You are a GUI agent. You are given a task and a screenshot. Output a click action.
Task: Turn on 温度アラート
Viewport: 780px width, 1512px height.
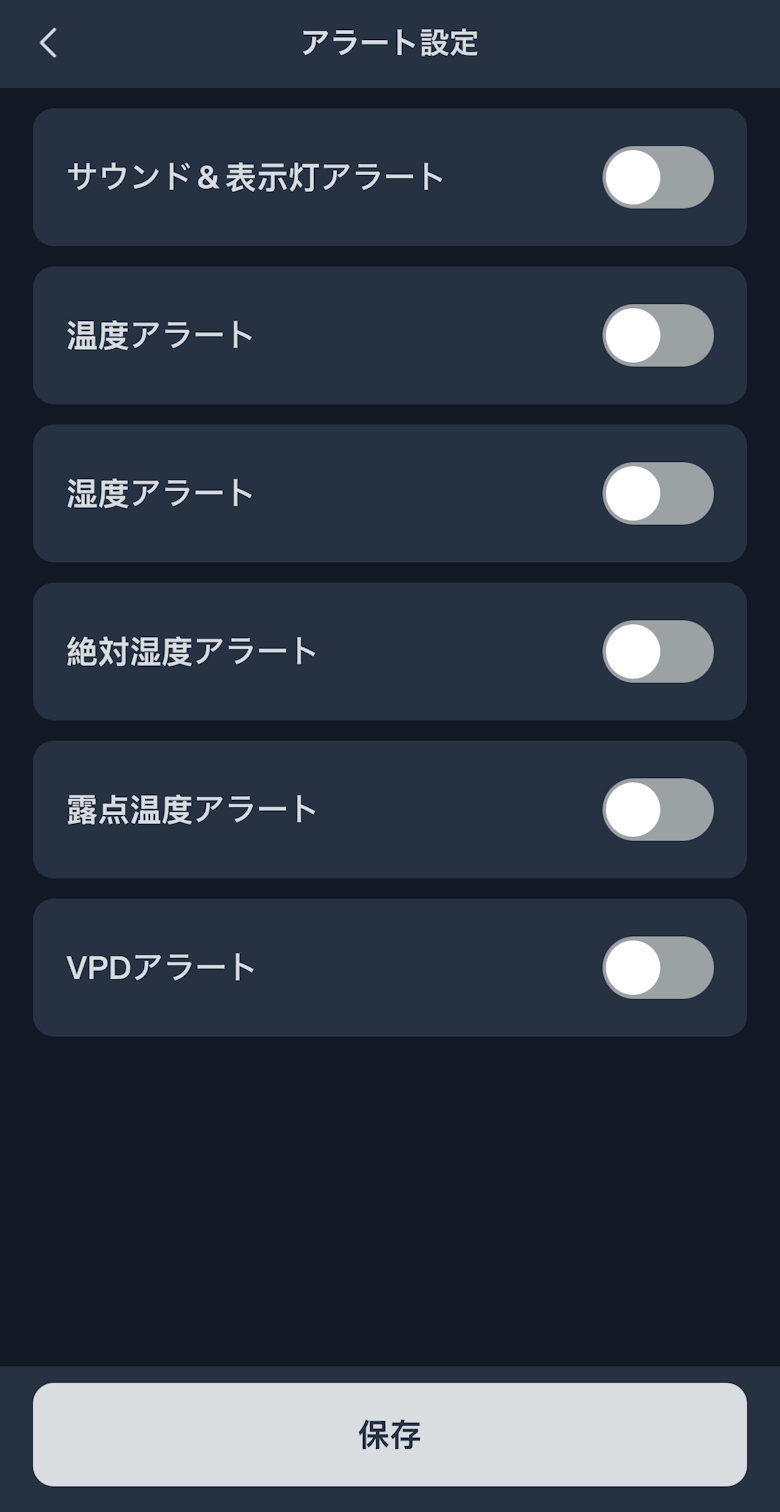click(657, 335)
